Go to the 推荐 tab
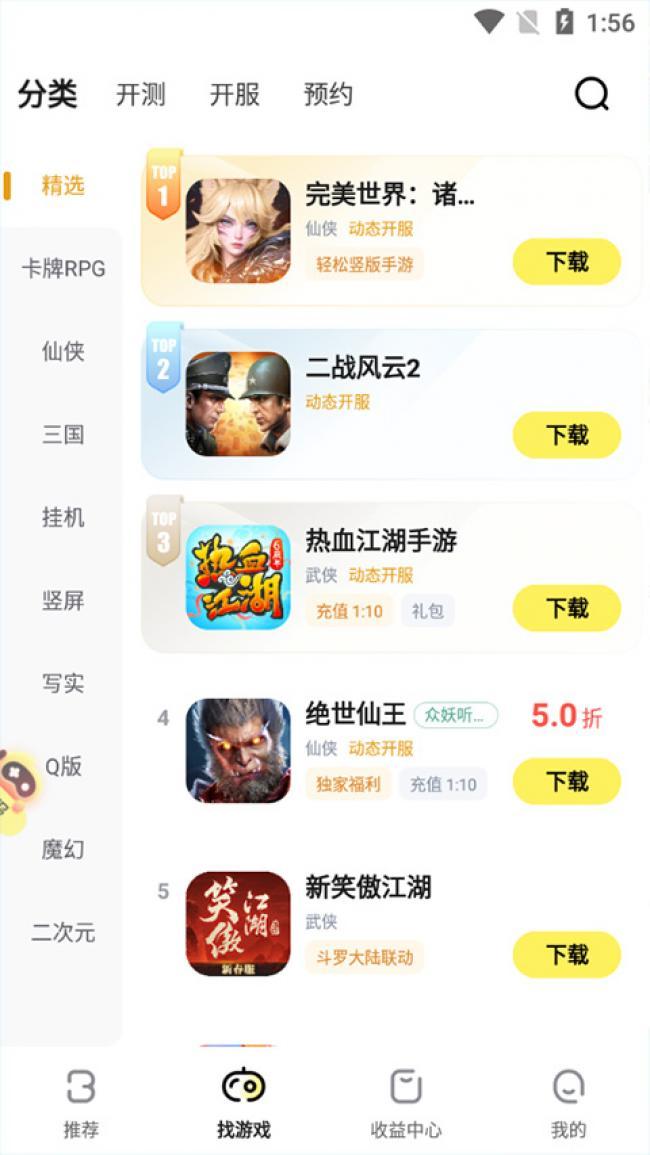 (x=81, y=1102)
